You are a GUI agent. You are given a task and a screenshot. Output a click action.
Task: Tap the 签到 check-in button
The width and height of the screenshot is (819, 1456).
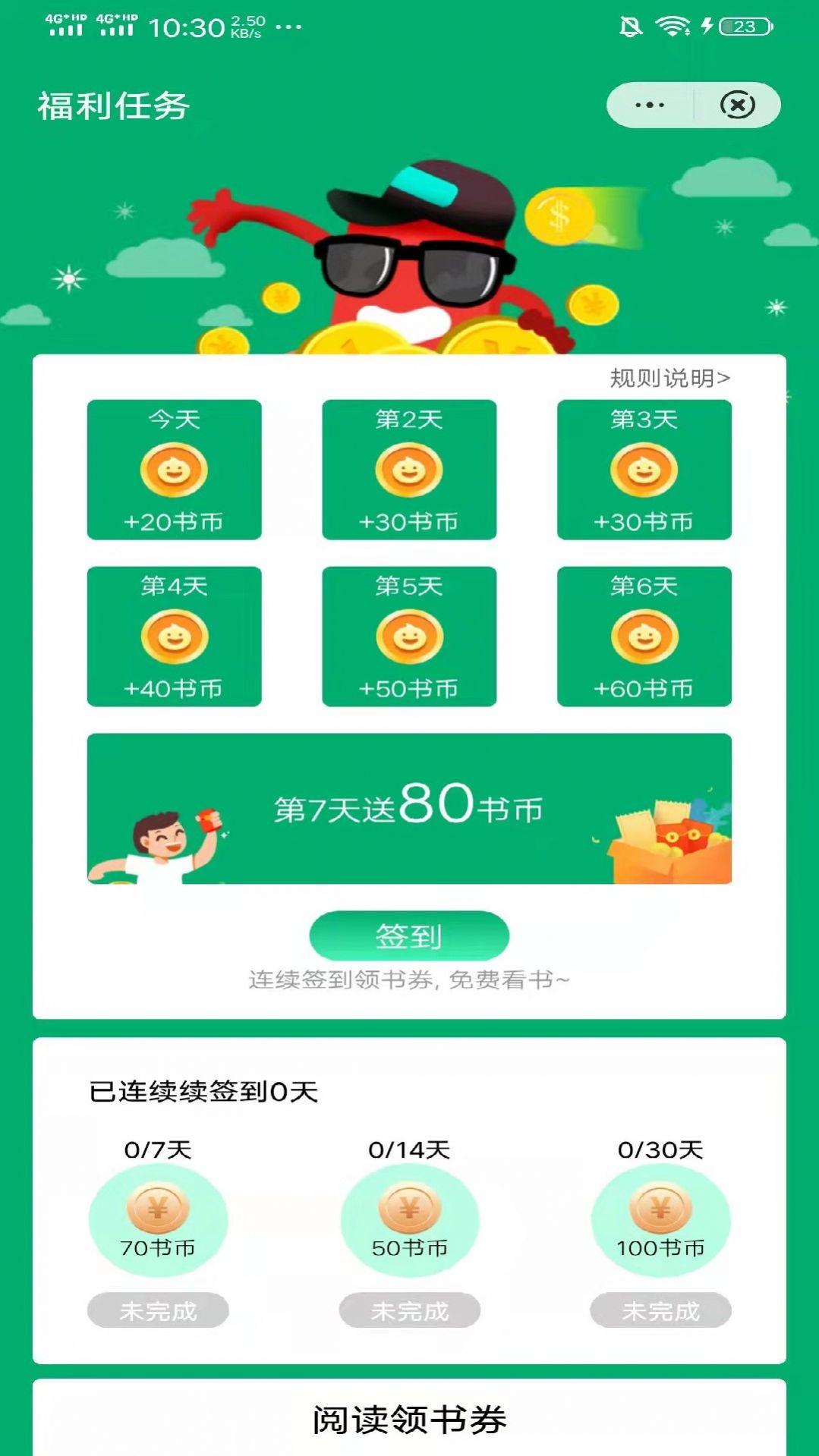409,936
